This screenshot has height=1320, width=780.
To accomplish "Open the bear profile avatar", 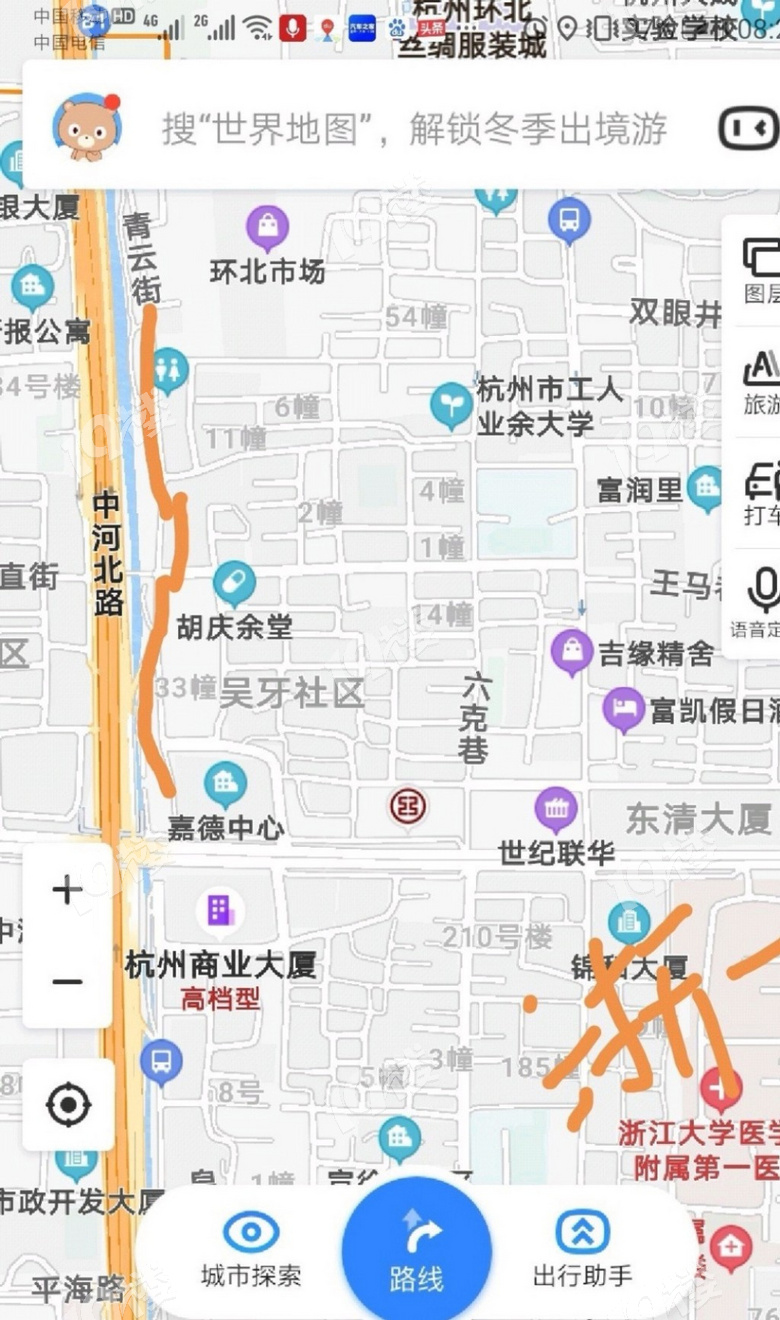I will (x=87, y=128).
